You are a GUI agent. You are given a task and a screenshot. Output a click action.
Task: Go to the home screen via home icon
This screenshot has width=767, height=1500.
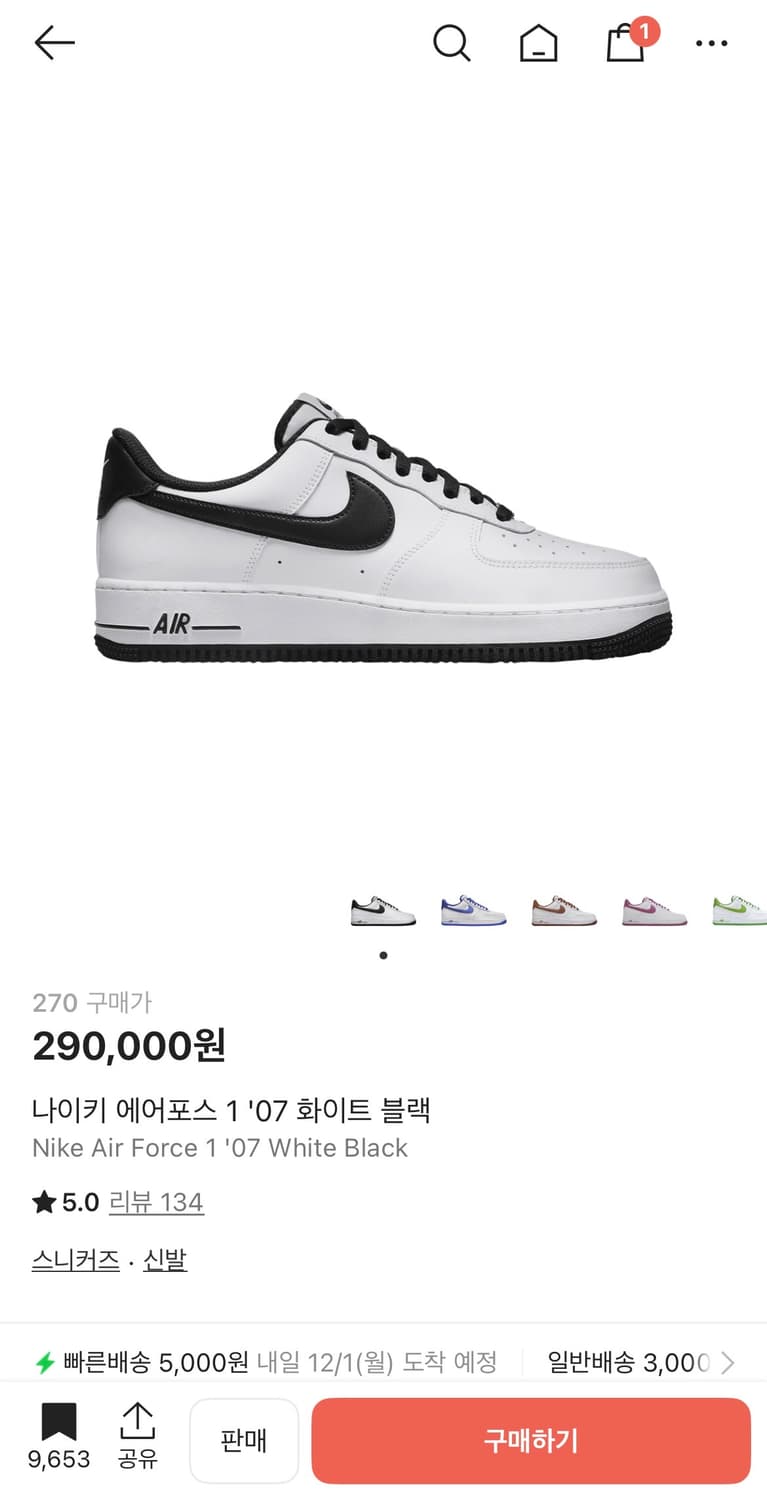pos(538,43)
